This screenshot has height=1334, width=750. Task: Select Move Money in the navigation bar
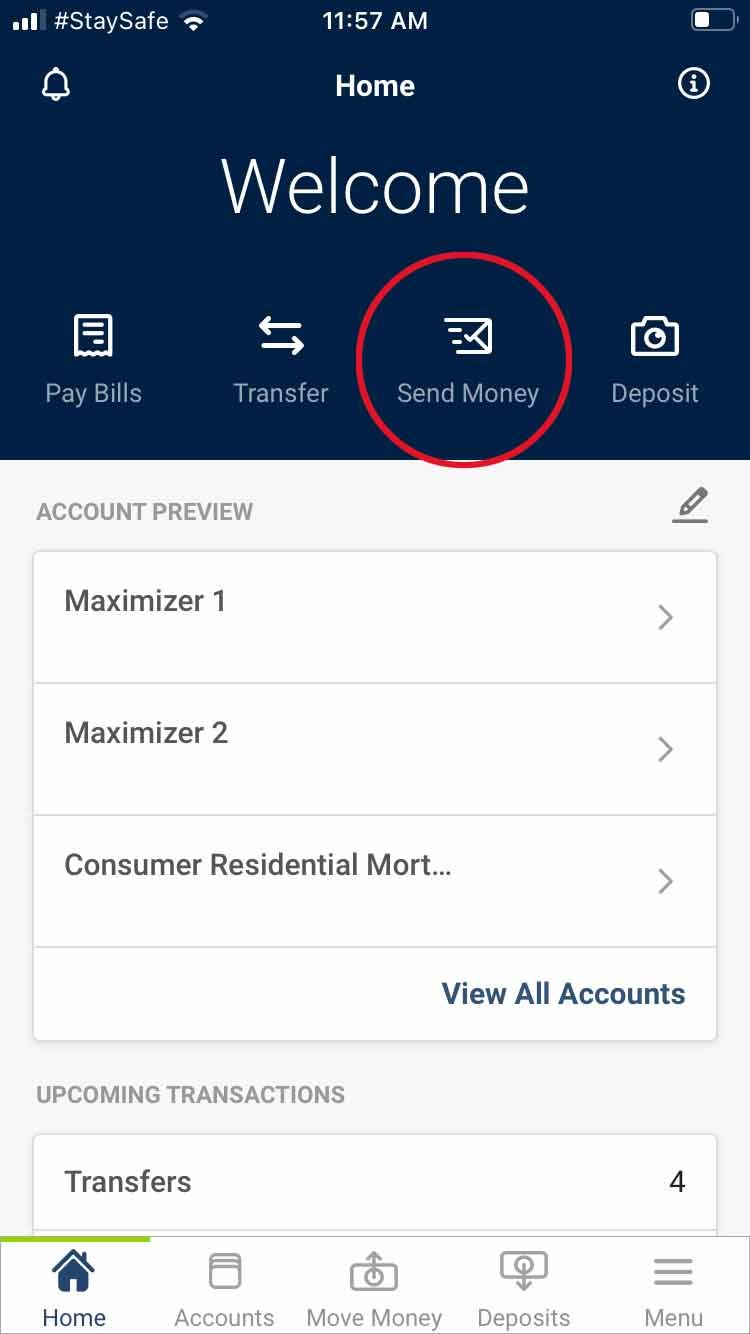pyautogui.click(x=374, y=1285)
